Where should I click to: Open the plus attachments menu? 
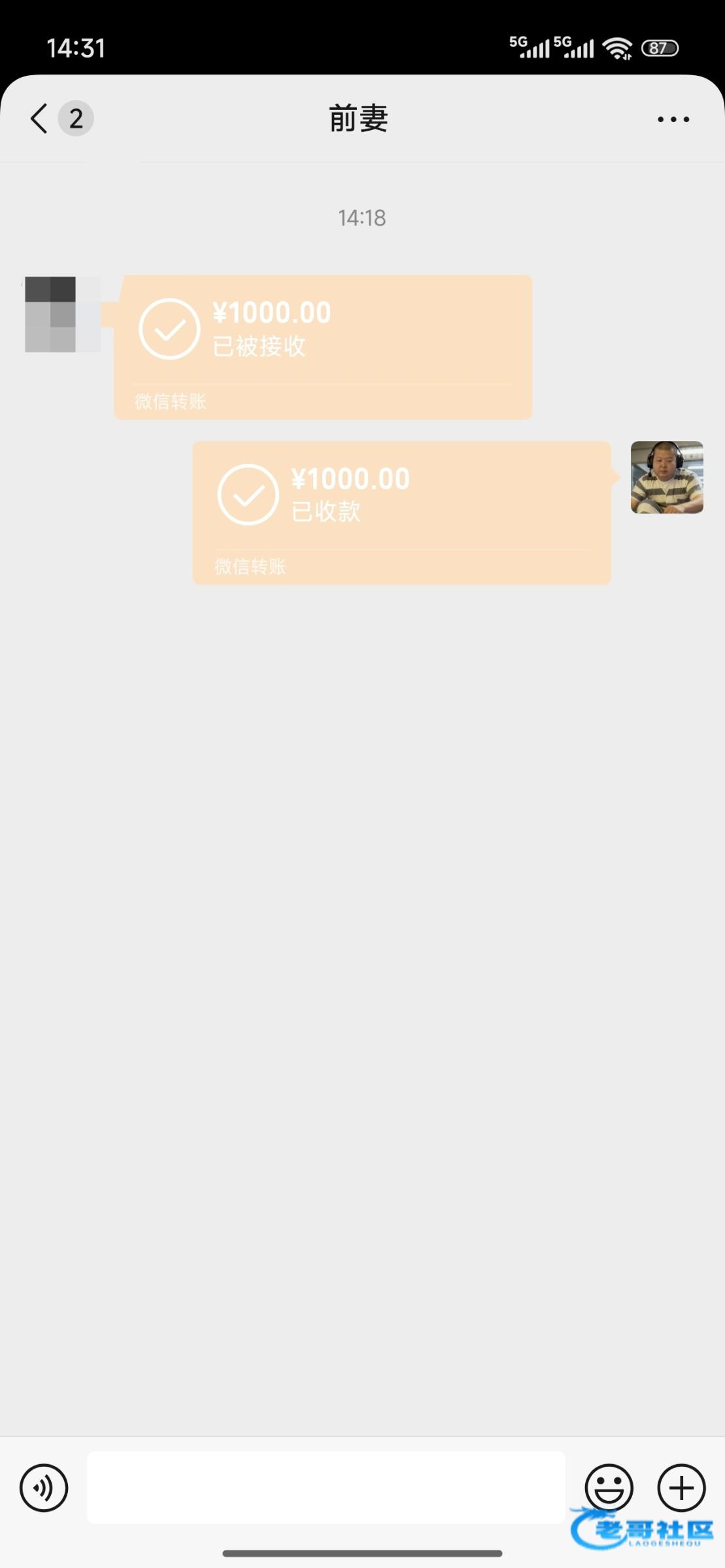click(681, 1488)
